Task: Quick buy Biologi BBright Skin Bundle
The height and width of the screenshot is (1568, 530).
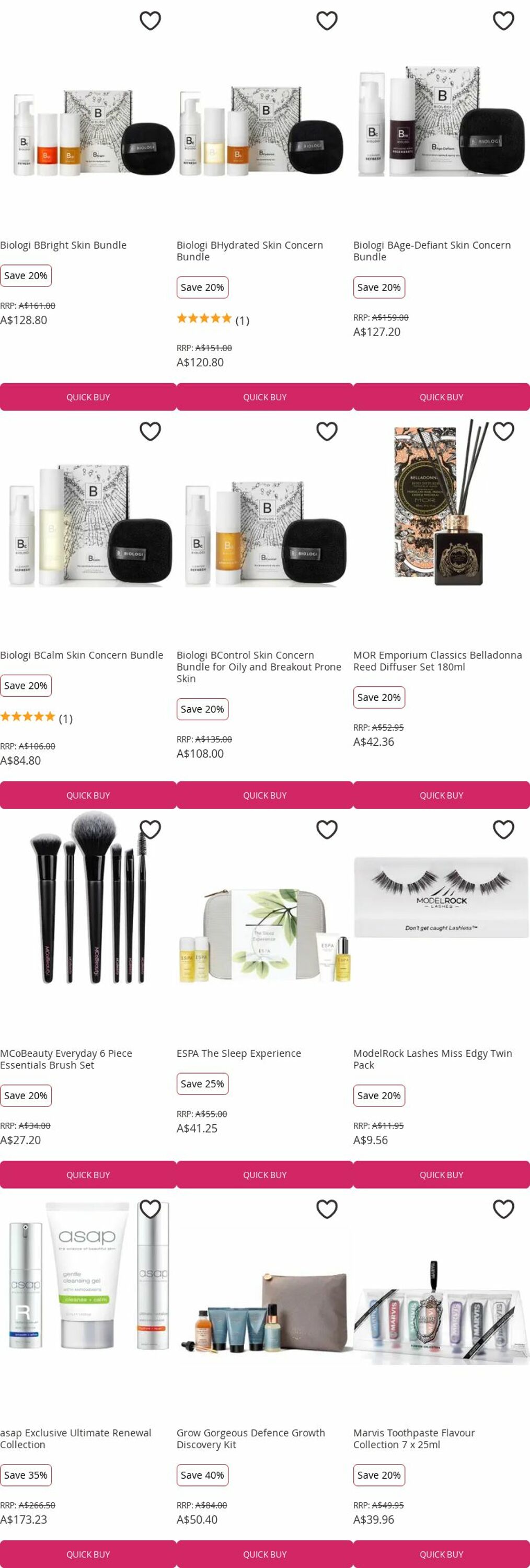Action: [x=88, y=397]
